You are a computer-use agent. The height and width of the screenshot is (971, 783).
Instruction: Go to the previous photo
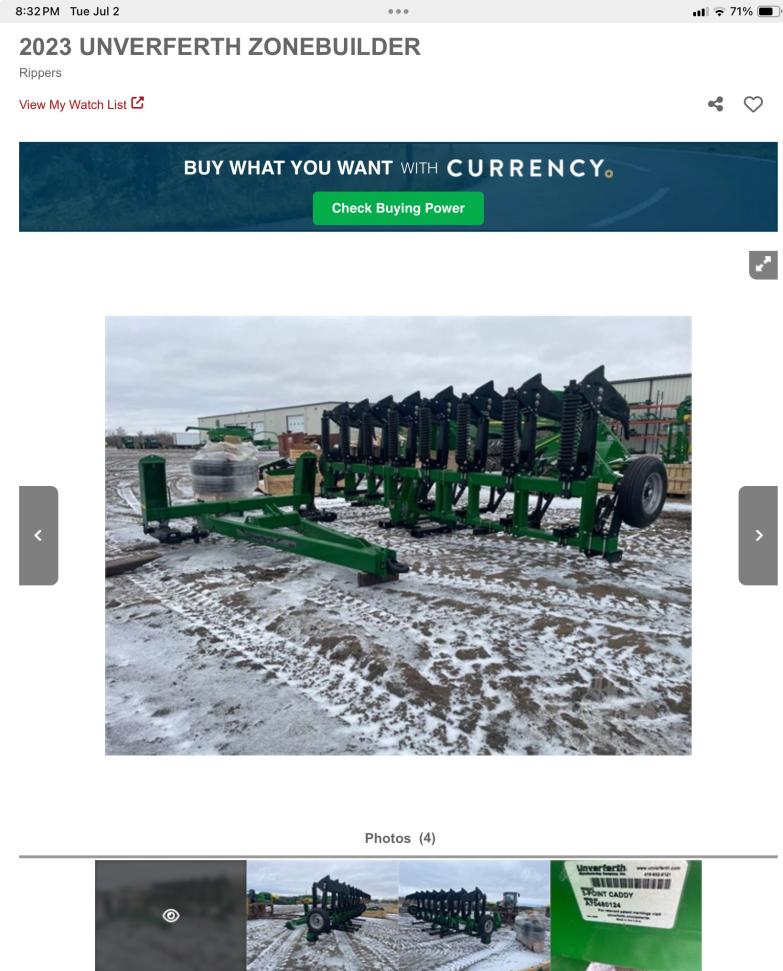(38, 535)
